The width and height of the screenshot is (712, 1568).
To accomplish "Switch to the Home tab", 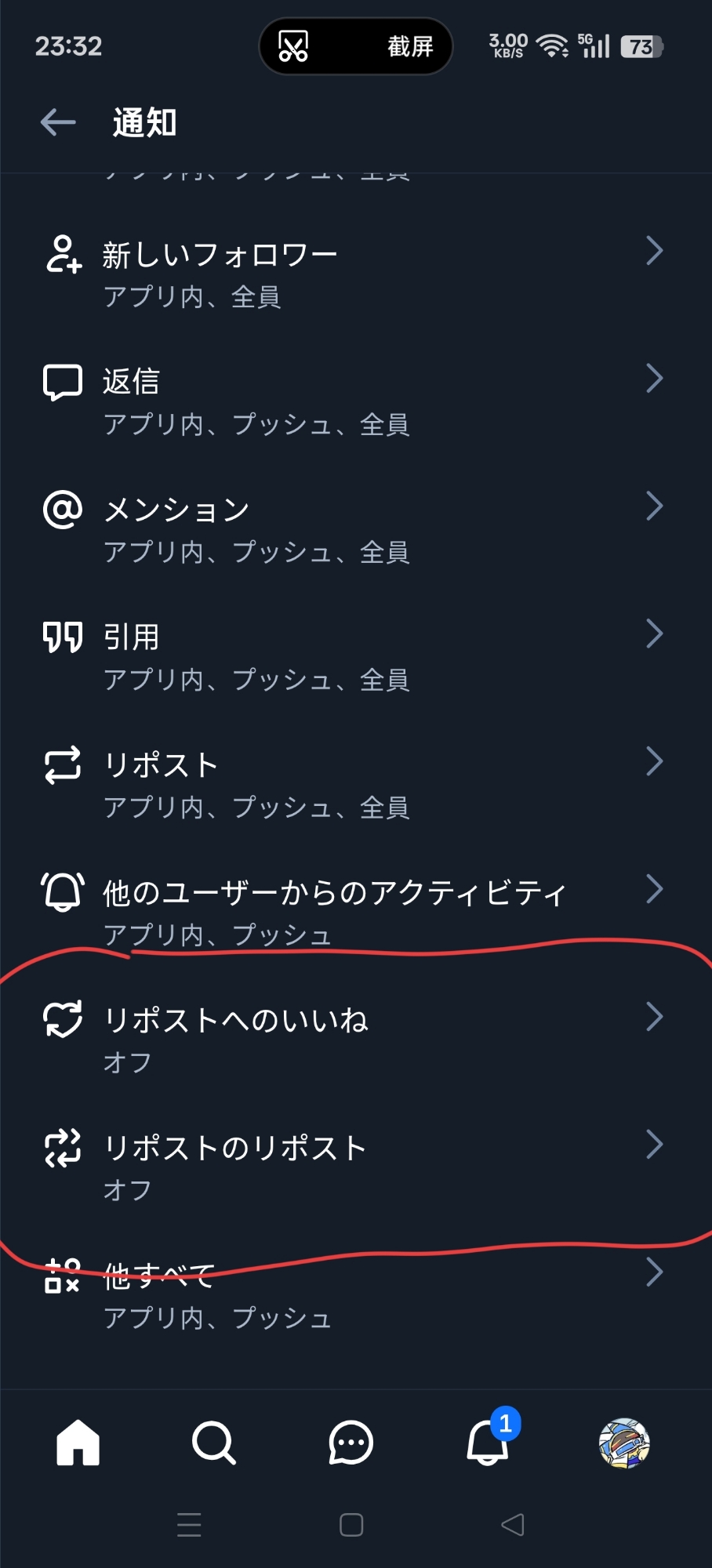I will click(x=78, y=1443).
